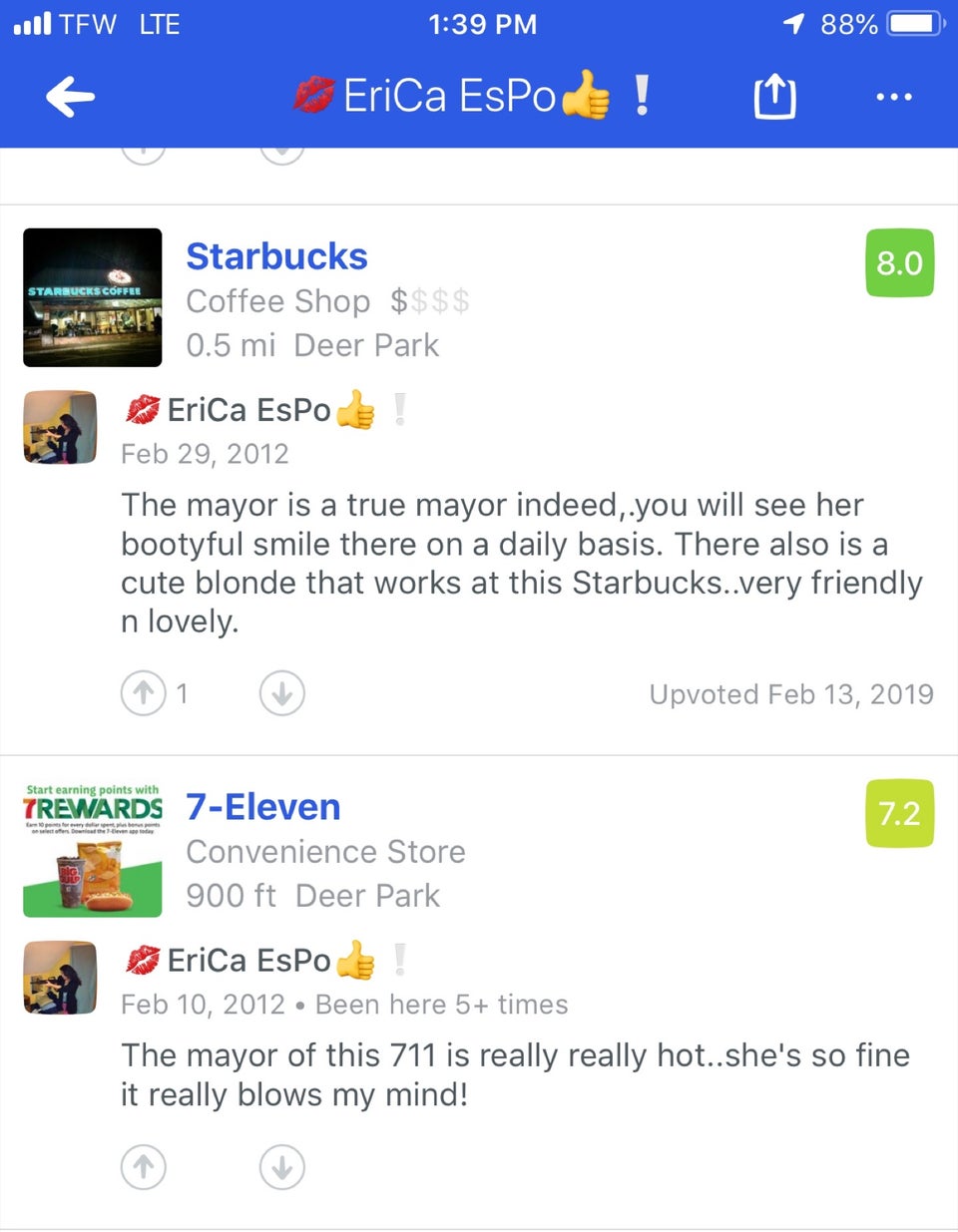View the 7-Eleven rewards photo
Viewport: 958px width, 1232px height.
tap(92, 849)
